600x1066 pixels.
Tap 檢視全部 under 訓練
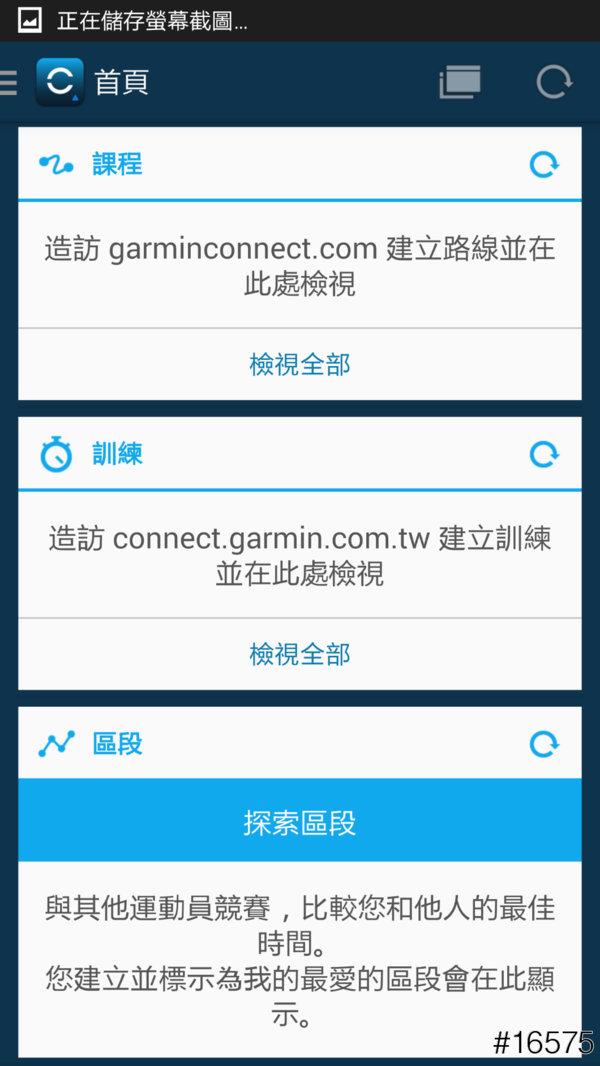click(300, 654)
